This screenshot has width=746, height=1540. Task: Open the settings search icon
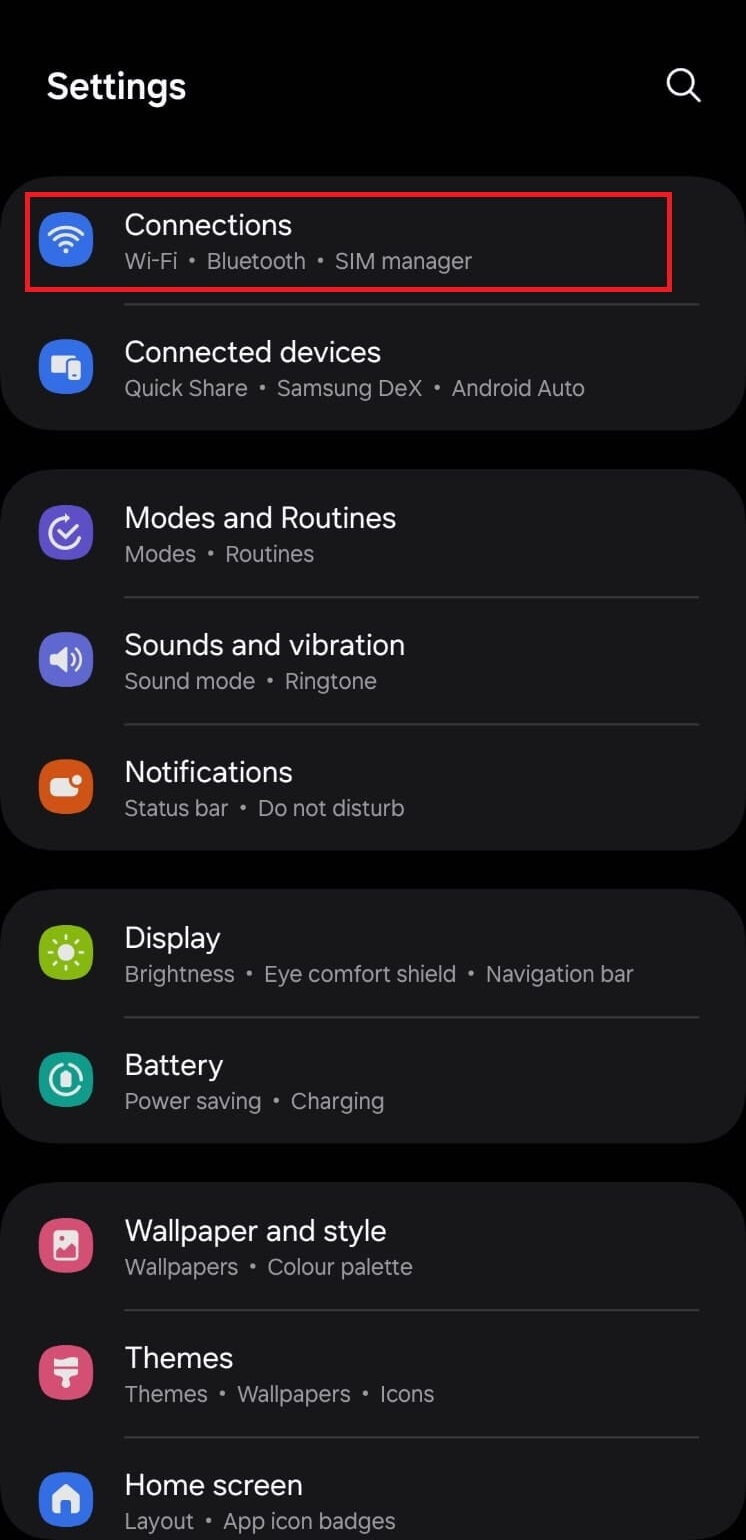point(683,86)
